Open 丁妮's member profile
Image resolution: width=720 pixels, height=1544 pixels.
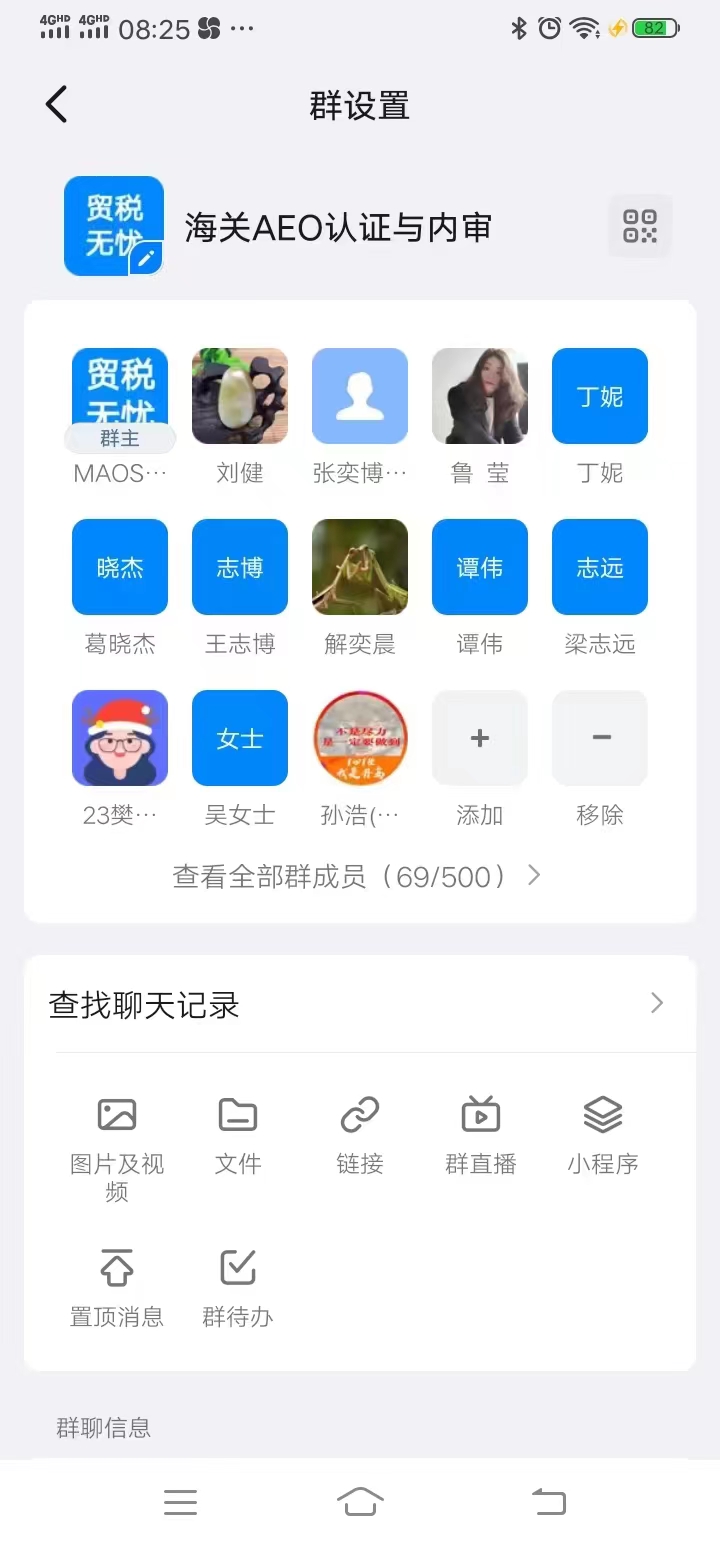tap(600, 396)
